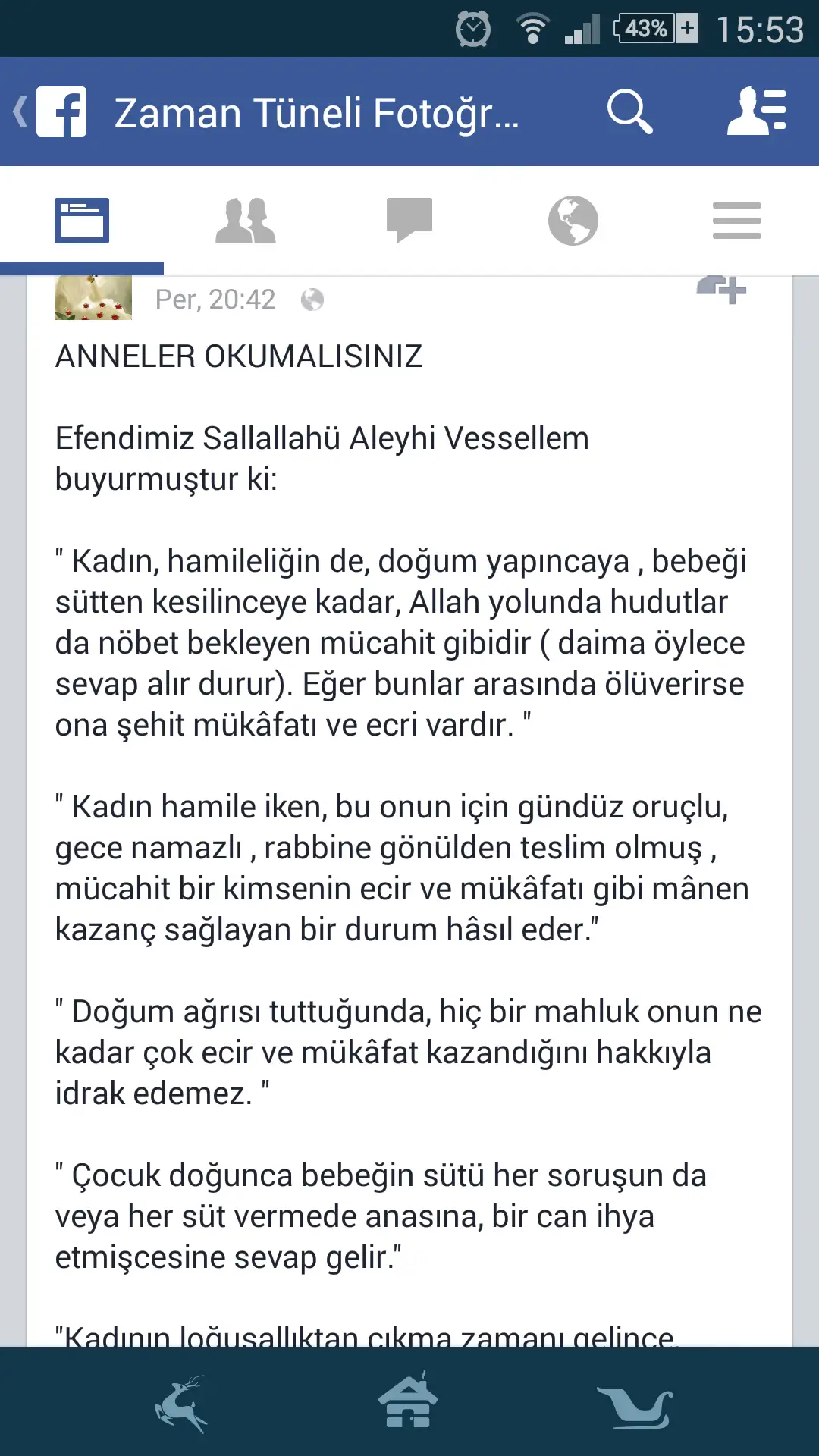This screenshot has width=819, height=1456.
Task: Open the poster's profile picture
Action: pyautogui.click(x=93, y=298)
